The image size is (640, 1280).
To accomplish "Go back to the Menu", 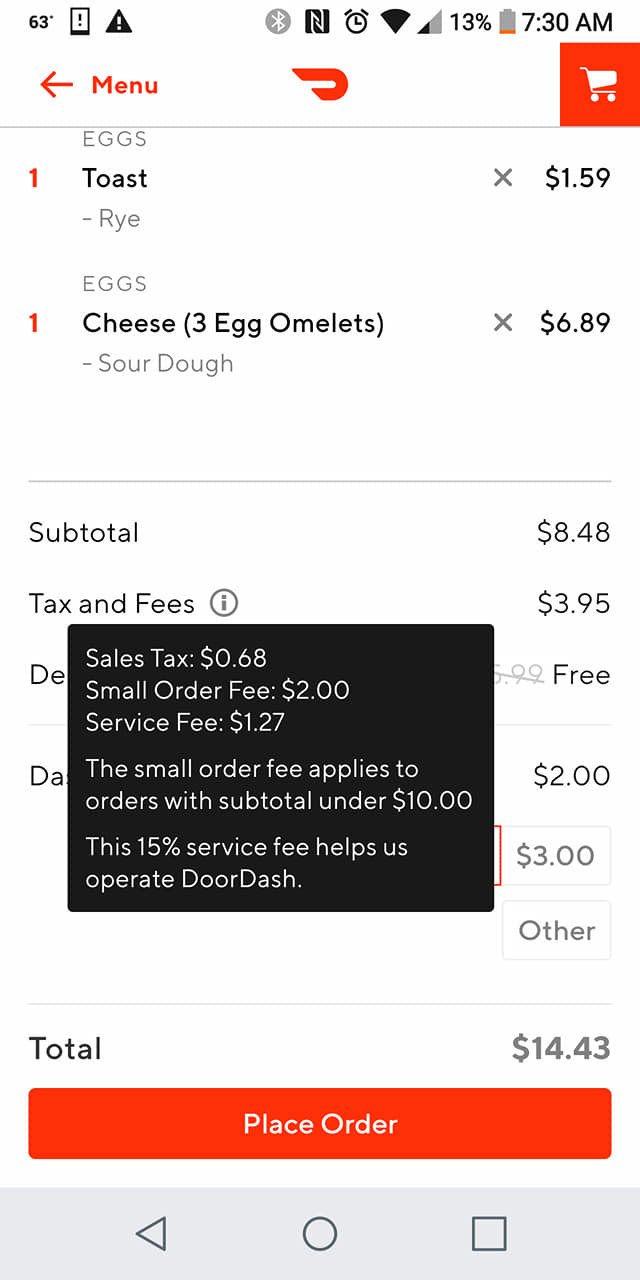I will point(98,85).
